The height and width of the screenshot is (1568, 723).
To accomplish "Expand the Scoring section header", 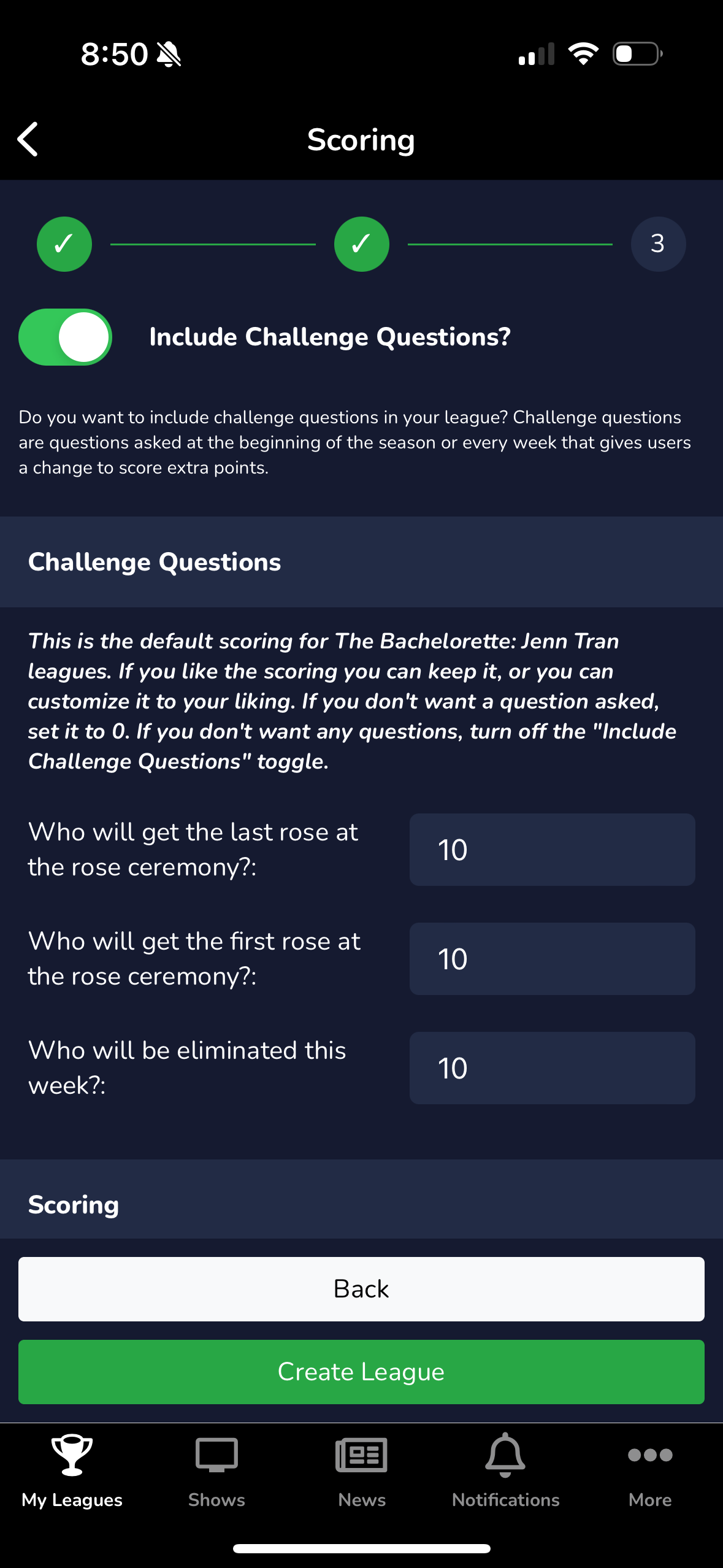I will click(72, 1204).
